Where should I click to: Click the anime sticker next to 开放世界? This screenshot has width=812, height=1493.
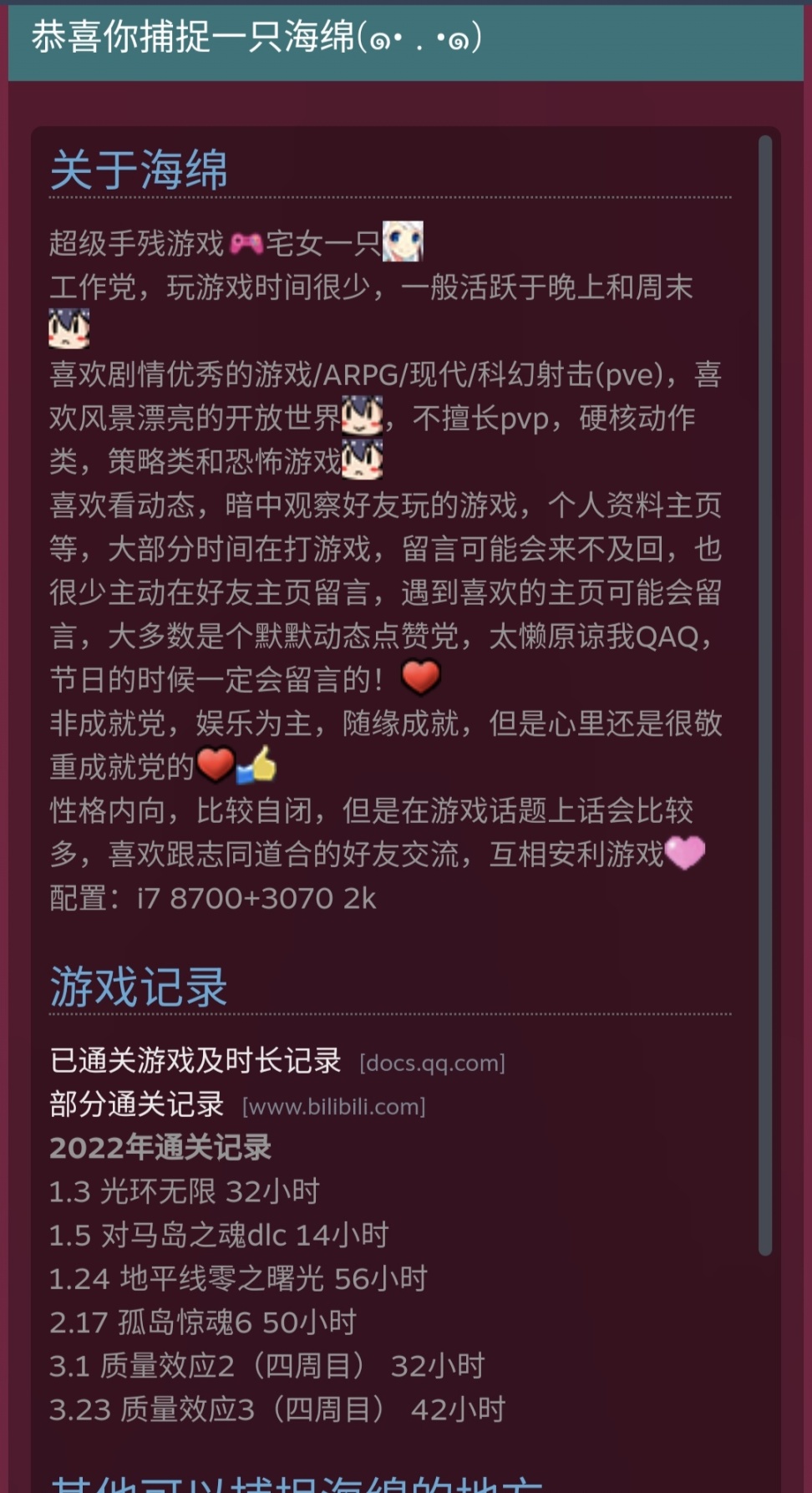[x=363, y=416]
